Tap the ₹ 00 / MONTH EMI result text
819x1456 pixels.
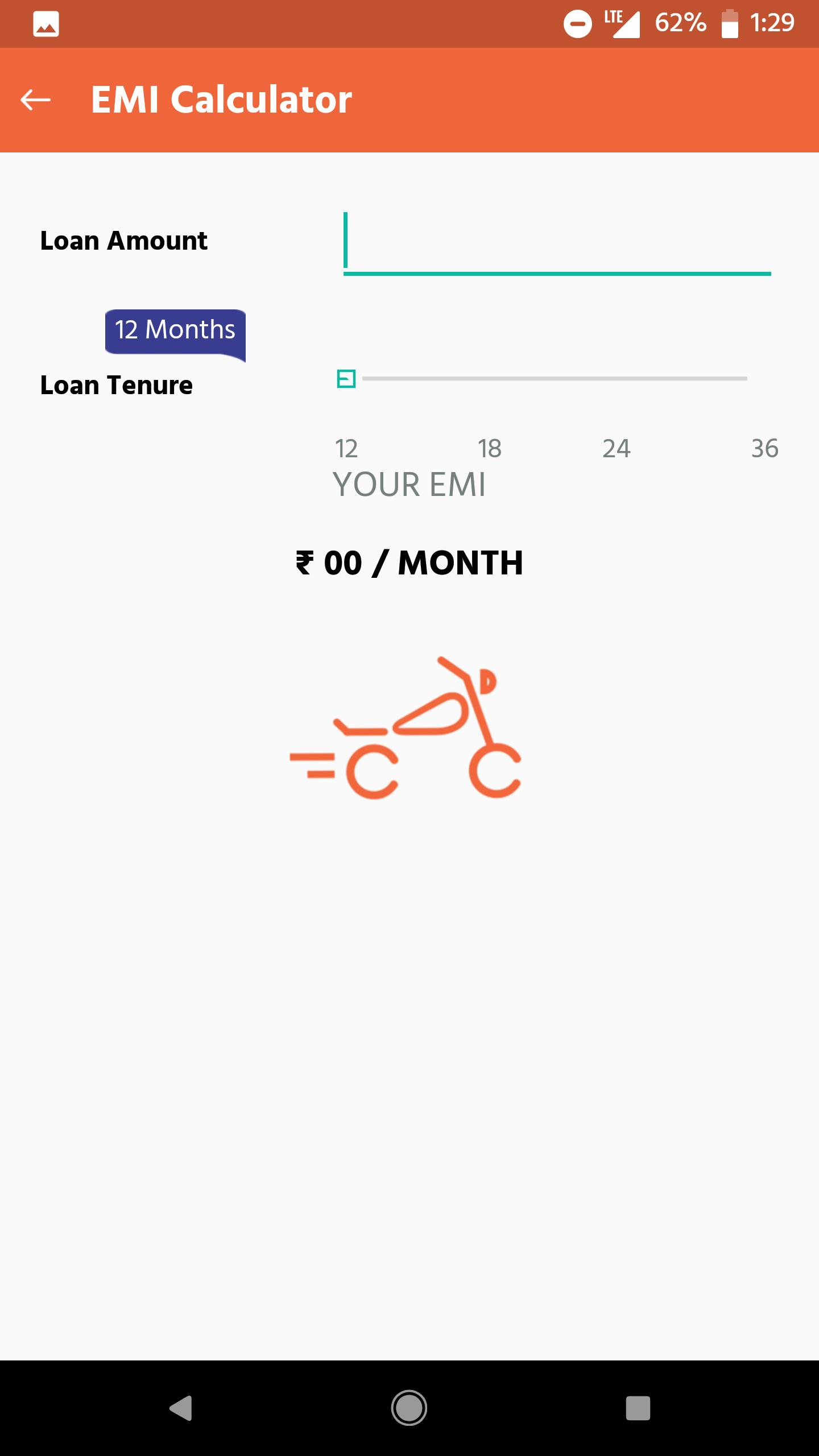[x=409, y=563]
